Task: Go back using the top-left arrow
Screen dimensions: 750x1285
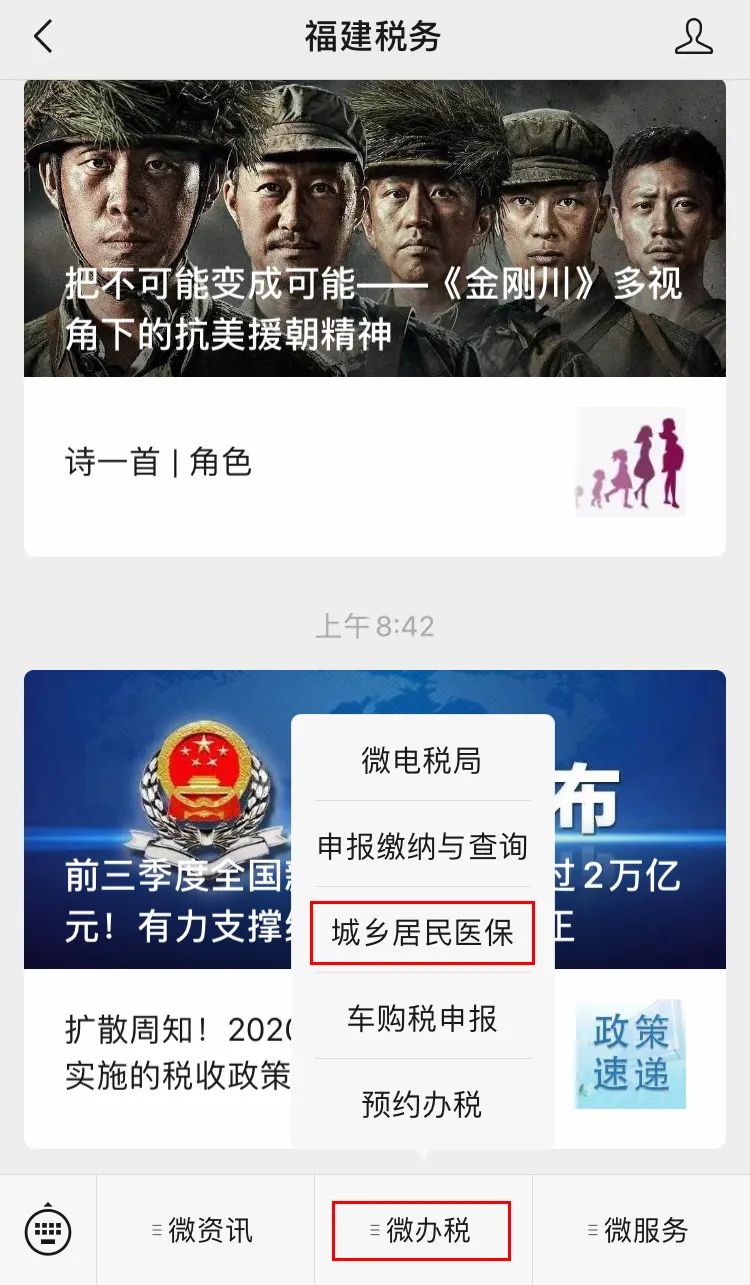Action: (x=42, y=37)
